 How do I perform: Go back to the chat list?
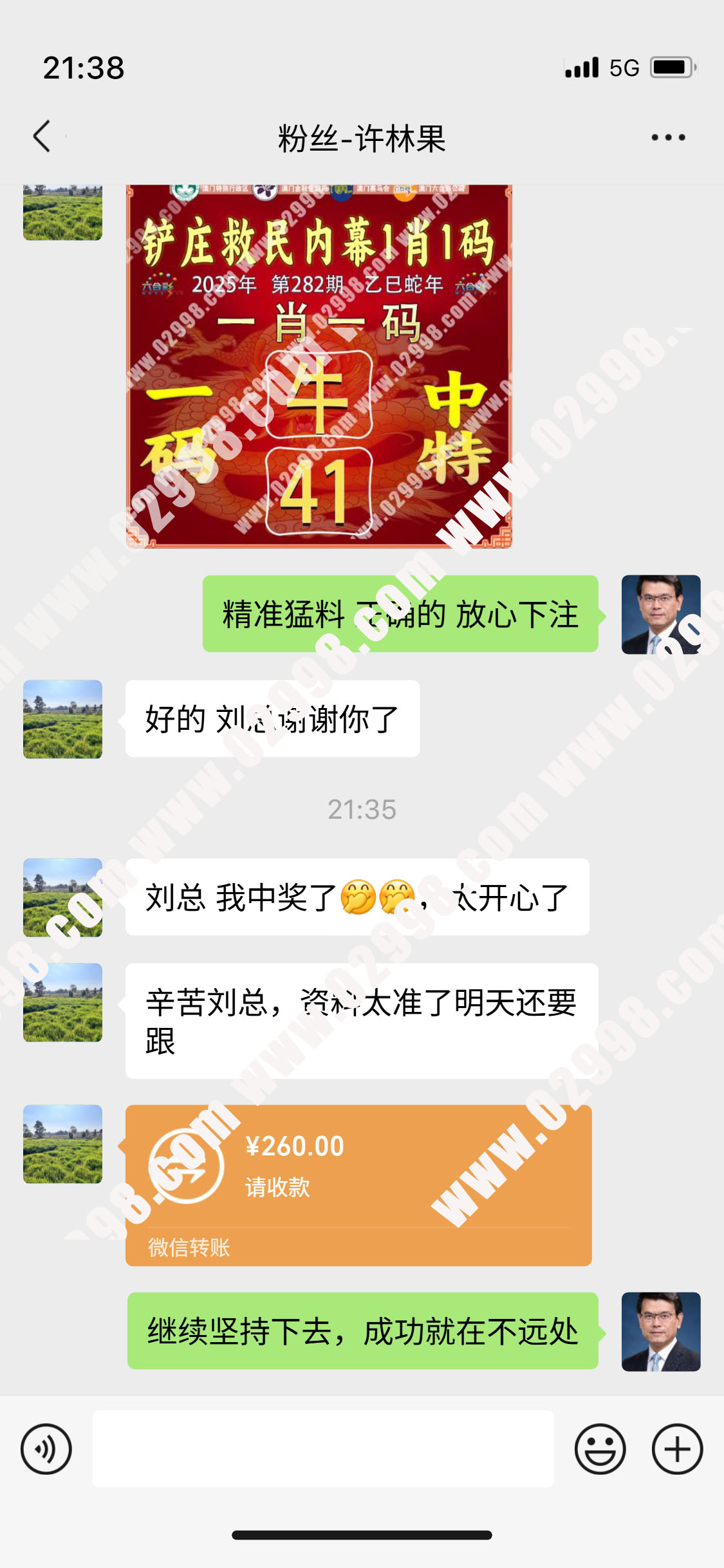click(x=42, y=136)
